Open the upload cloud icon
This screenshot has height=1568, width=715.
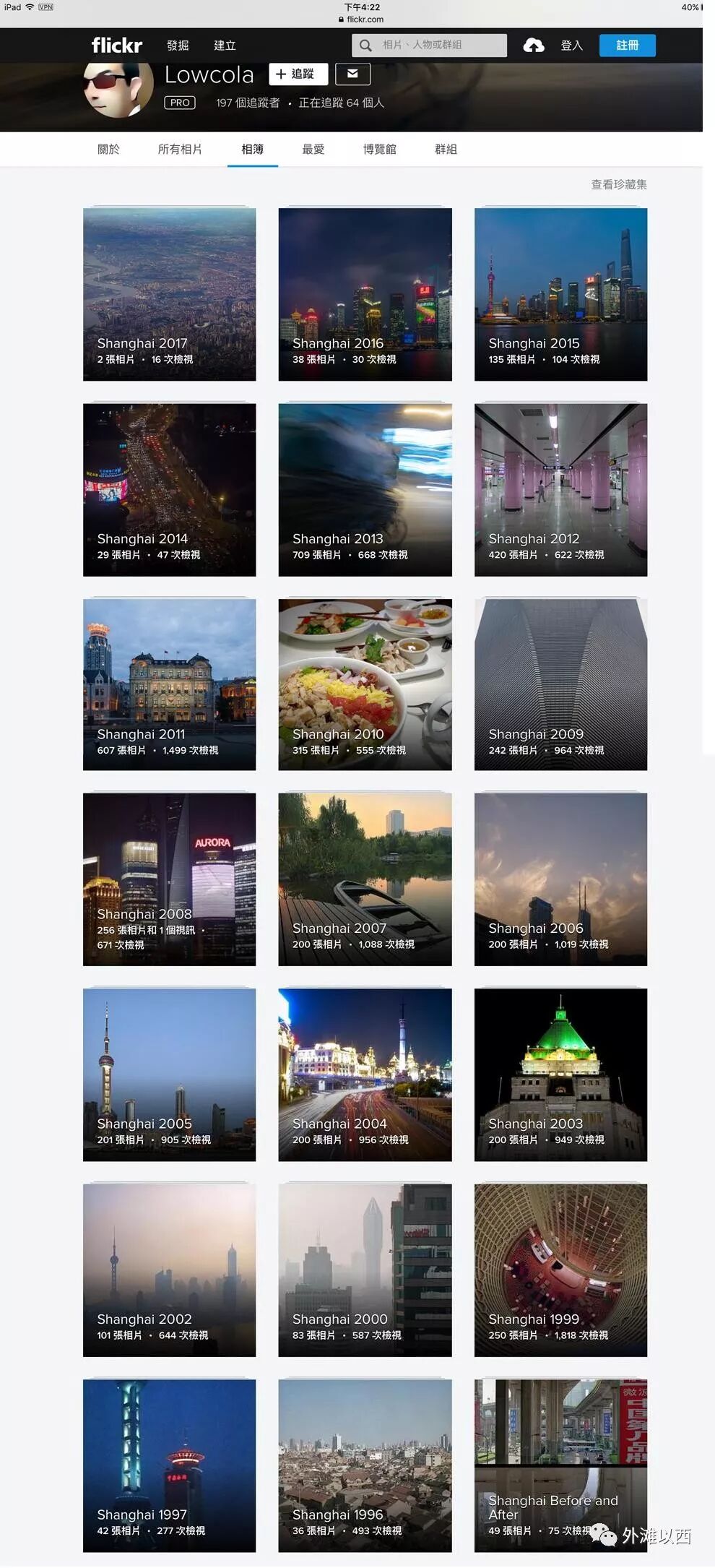tap(534, 46)
